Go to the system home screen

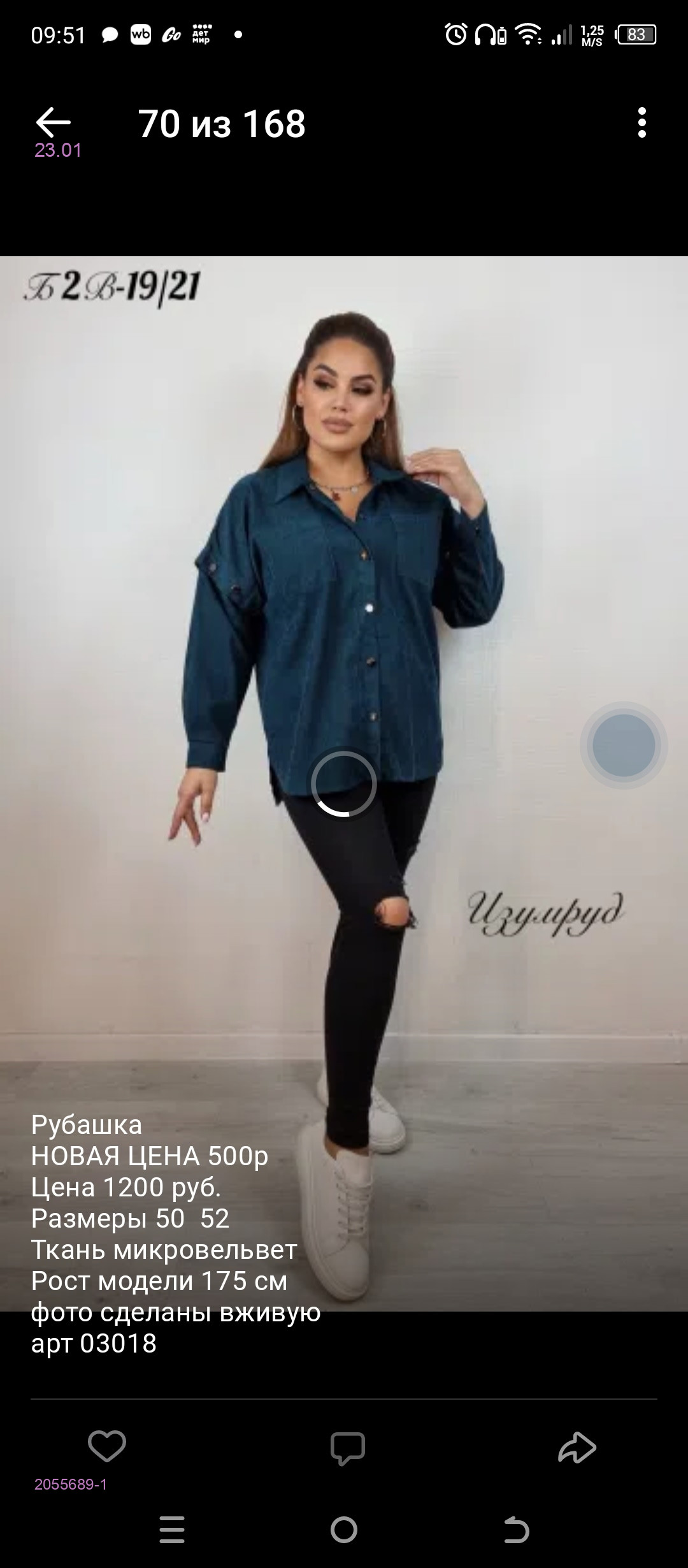[344, 1530]
